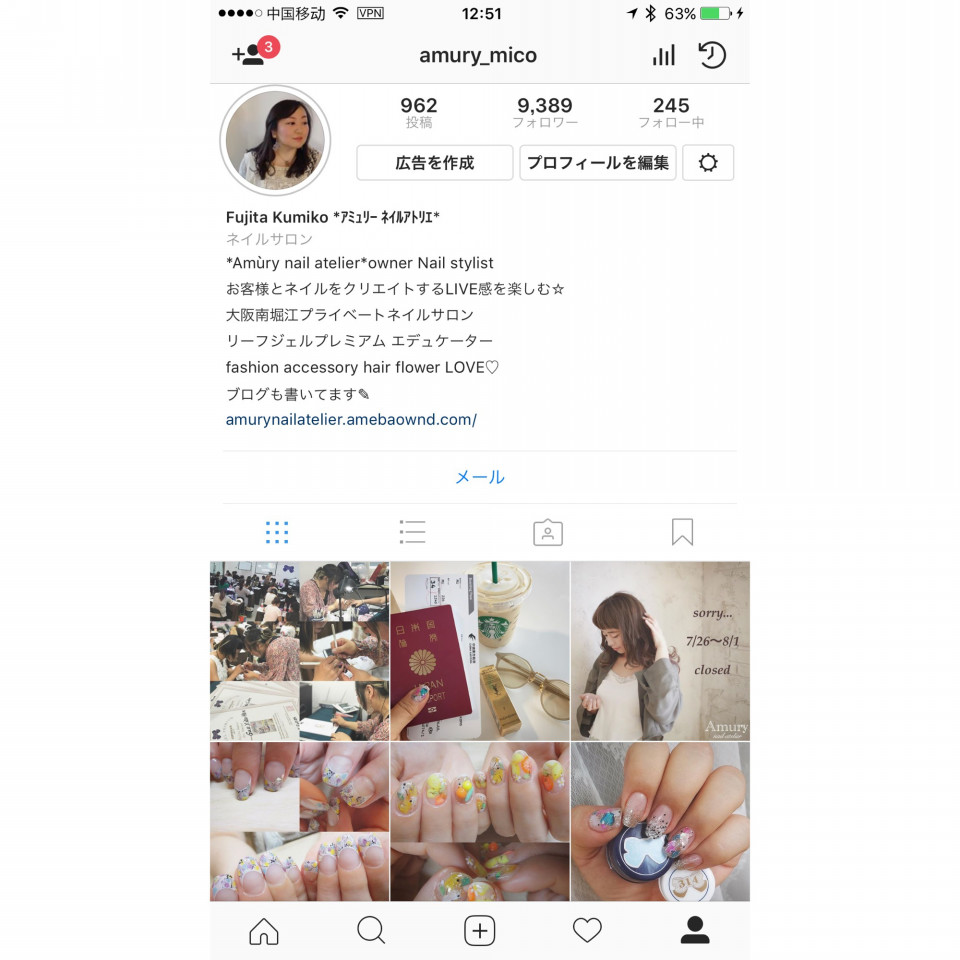Switch to grid view tab

pos(277,532)
